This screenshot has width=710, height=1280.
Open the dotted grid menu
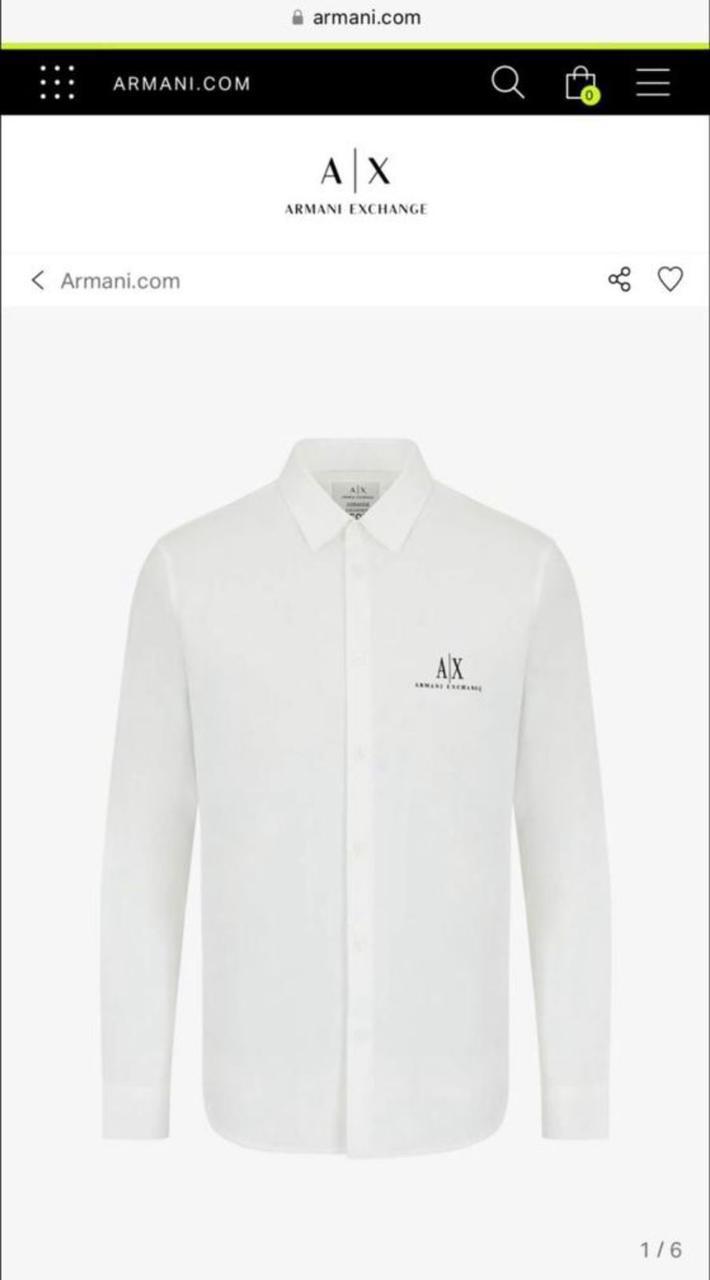click(x=57, y=82)
